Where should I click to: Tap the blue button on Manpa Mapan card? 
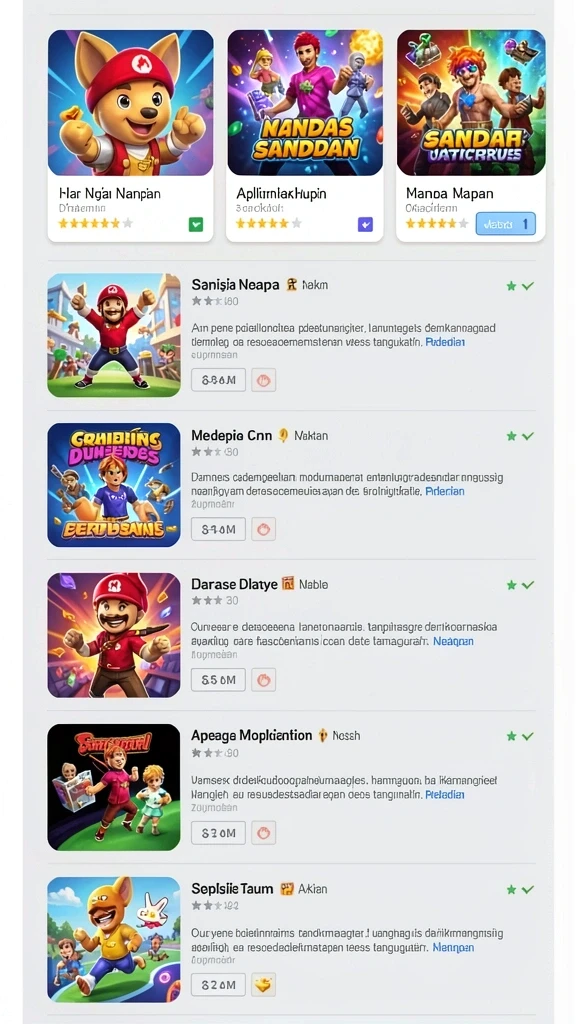click(x=505, y=224)
